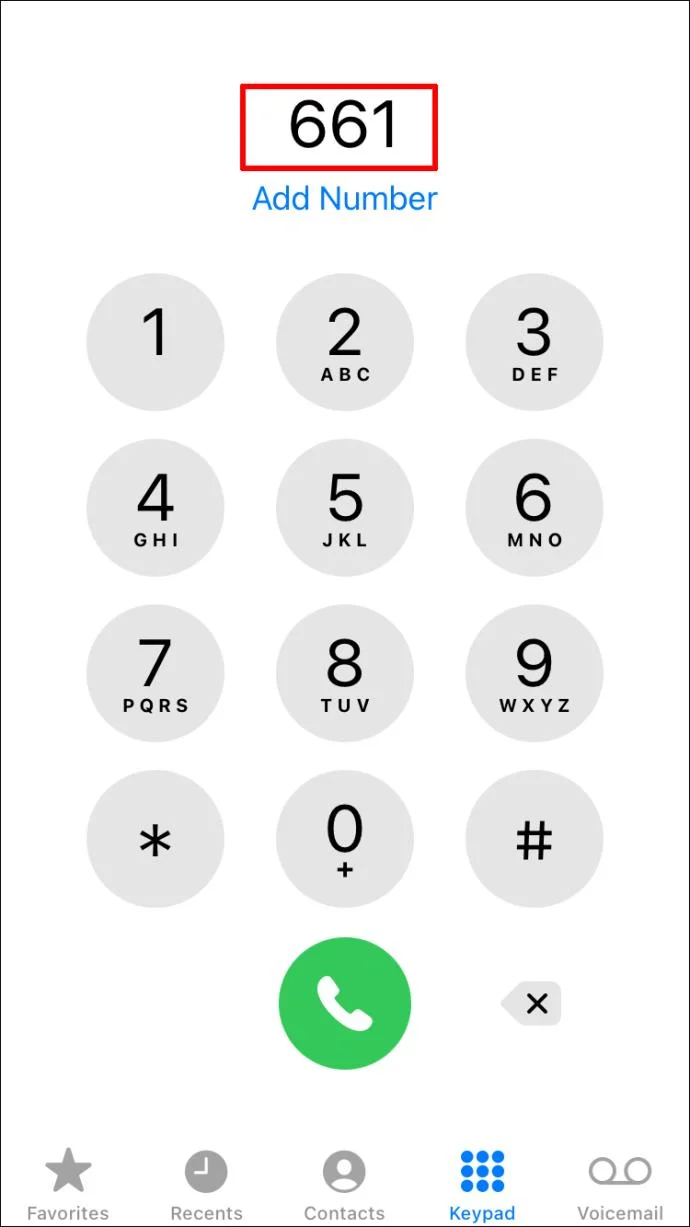Start the call with green phone button
Image resolution: width=690 pixels, height=1227 pixels.
(x=344, y=1003)
